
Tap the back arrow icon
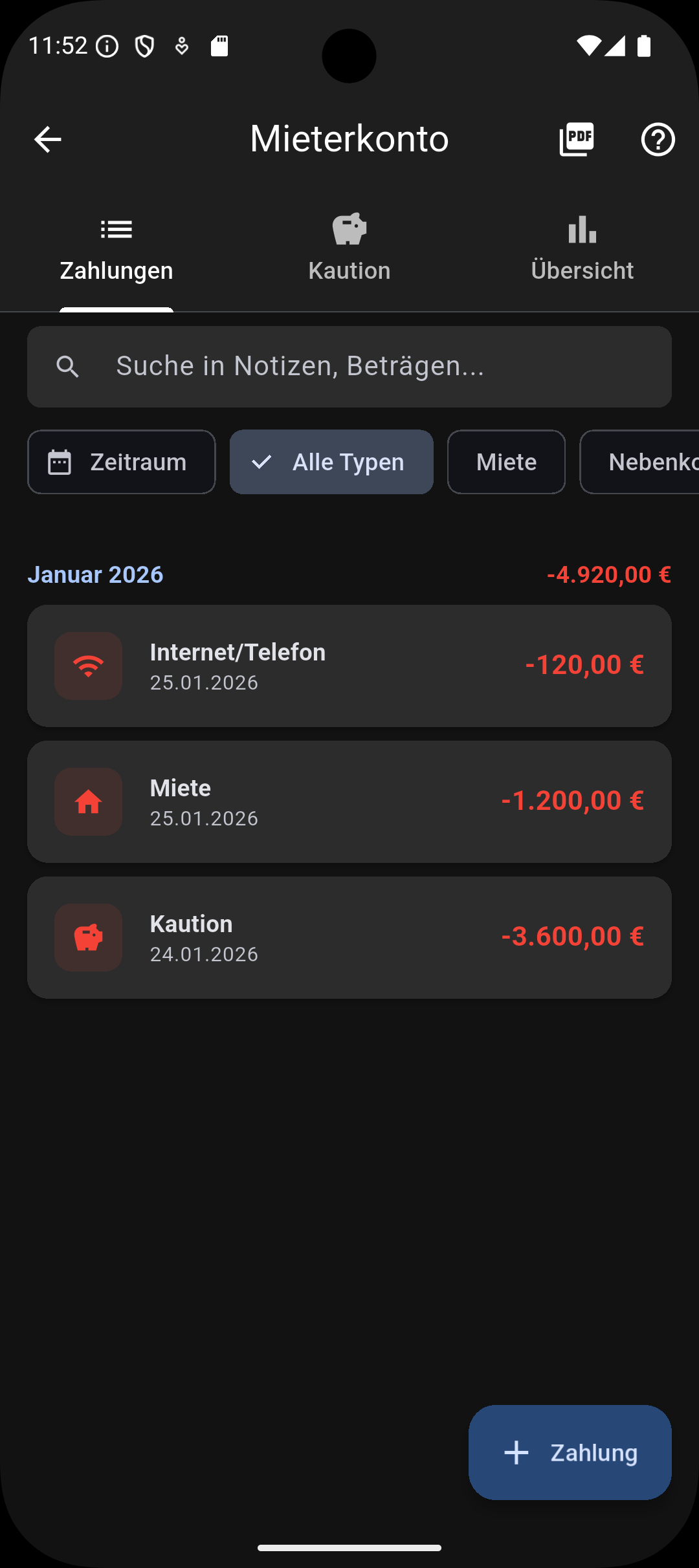[x=47, y=138]
